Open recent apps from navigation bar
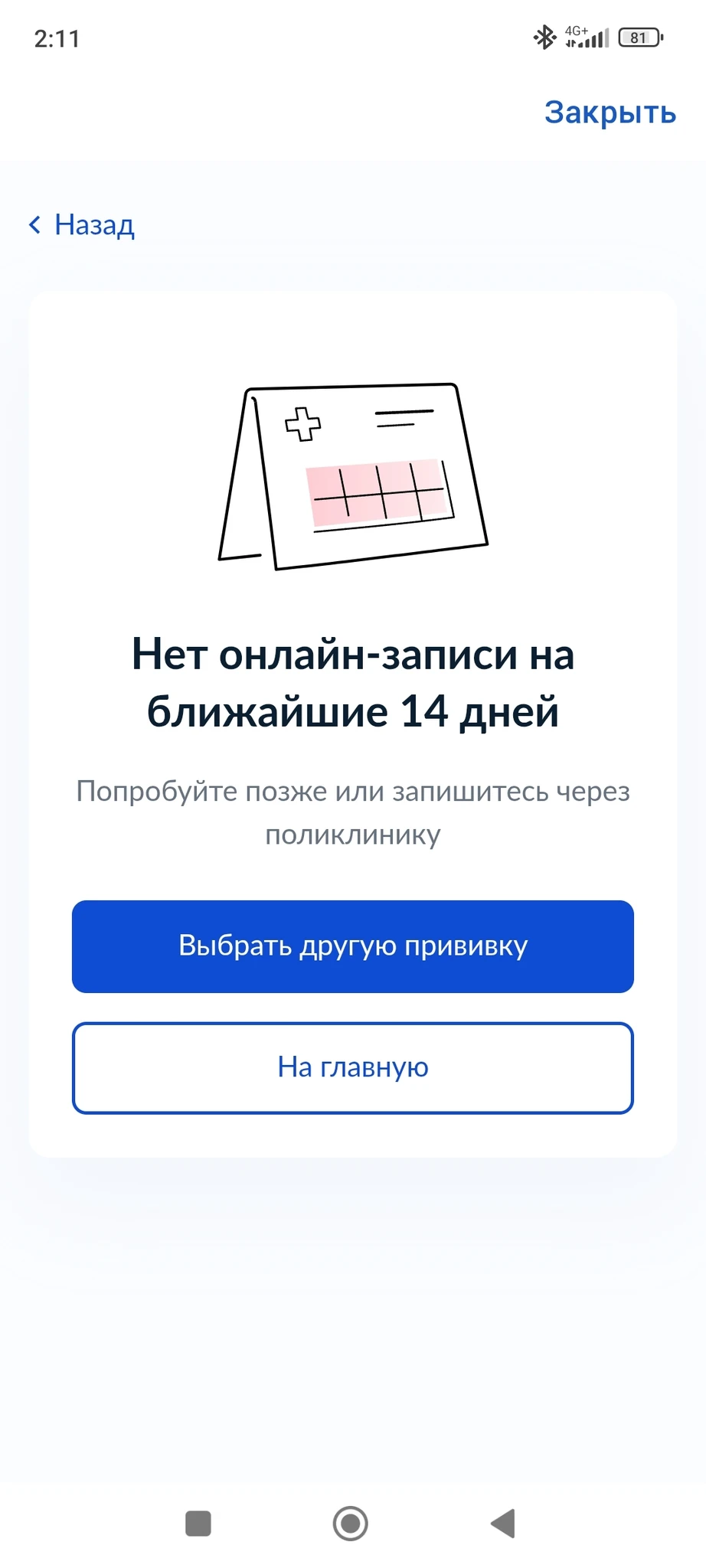This screenshot has height=1568, width=706. point(198,1523)
